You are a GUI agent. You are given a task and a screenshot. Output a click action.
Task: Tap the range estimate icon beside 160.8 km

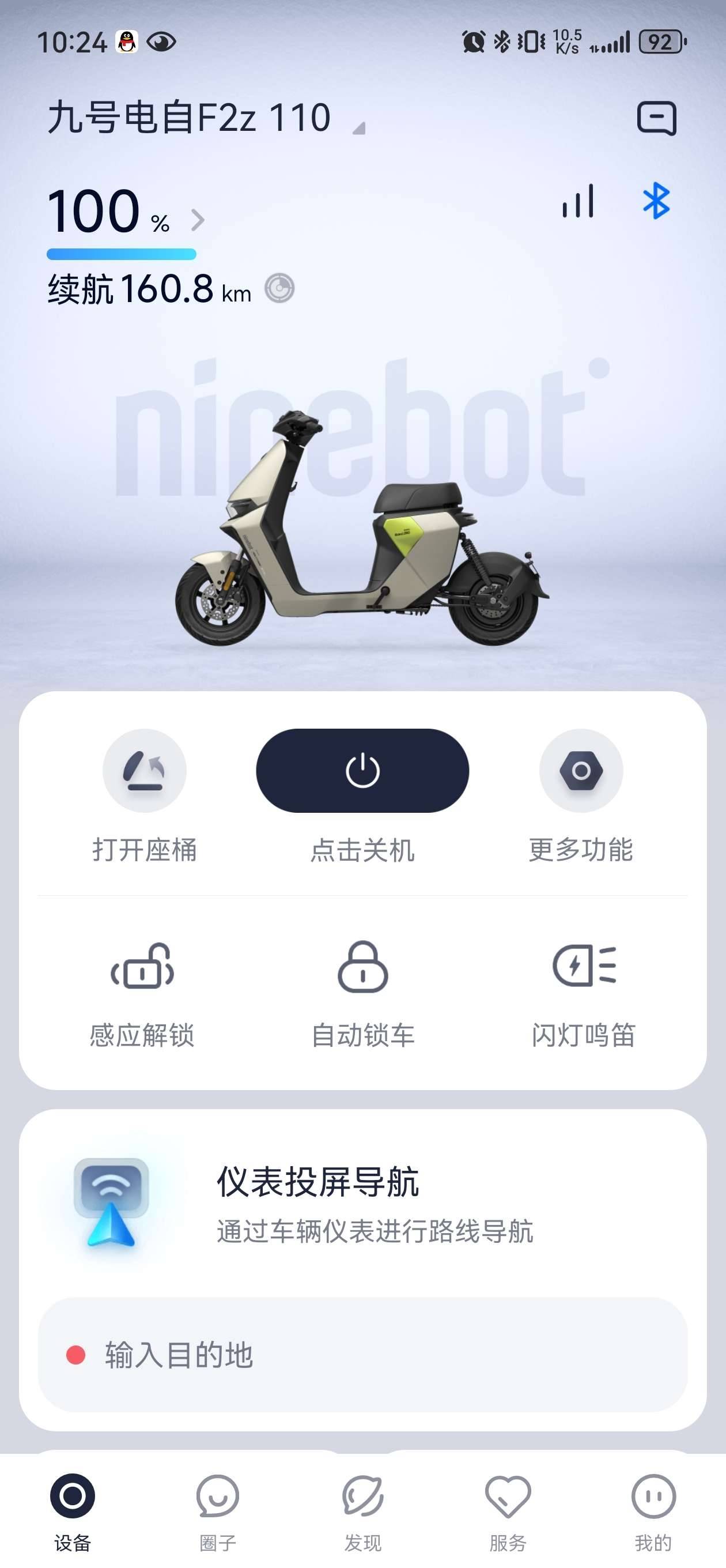279,288
